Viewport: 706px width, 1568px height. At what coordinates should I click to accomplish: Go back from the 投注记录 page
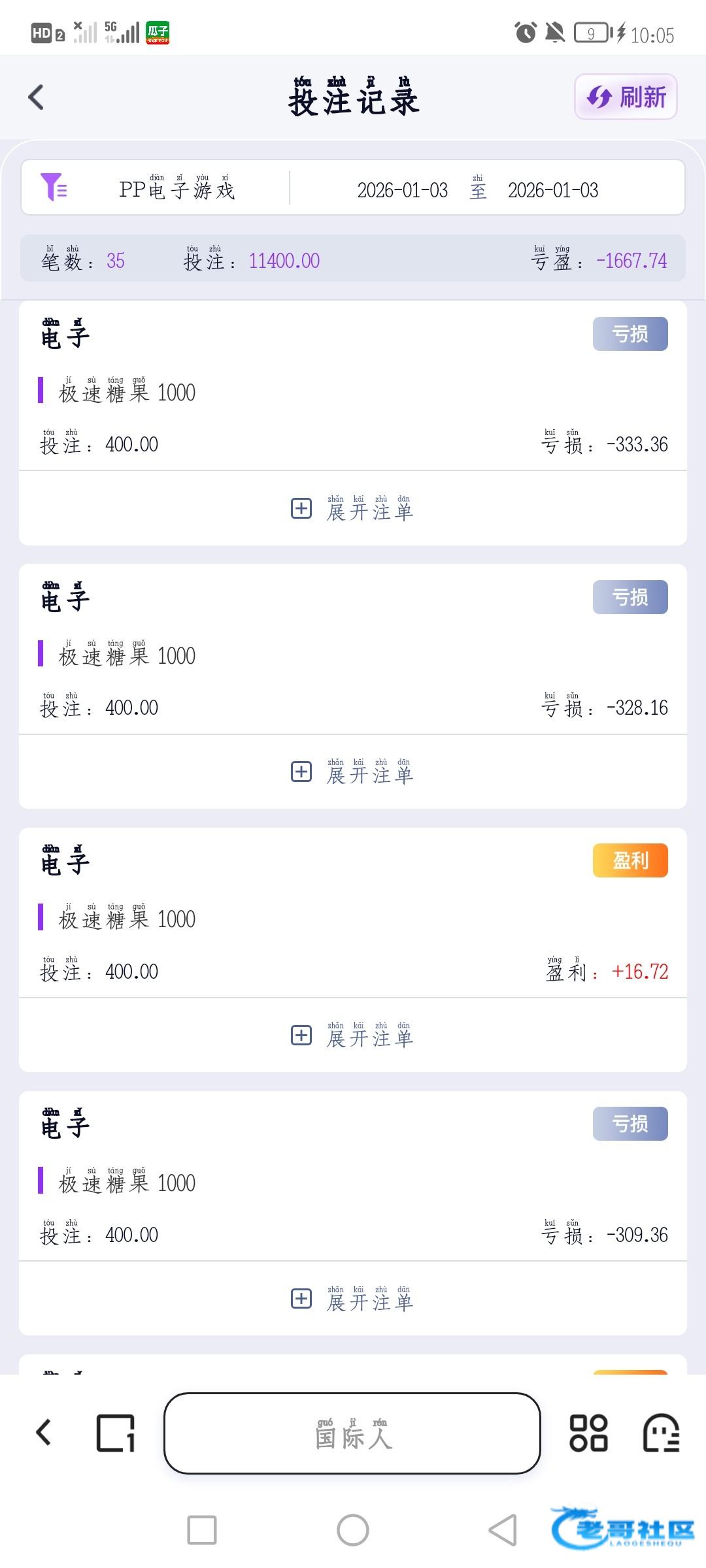pos(37,97)
